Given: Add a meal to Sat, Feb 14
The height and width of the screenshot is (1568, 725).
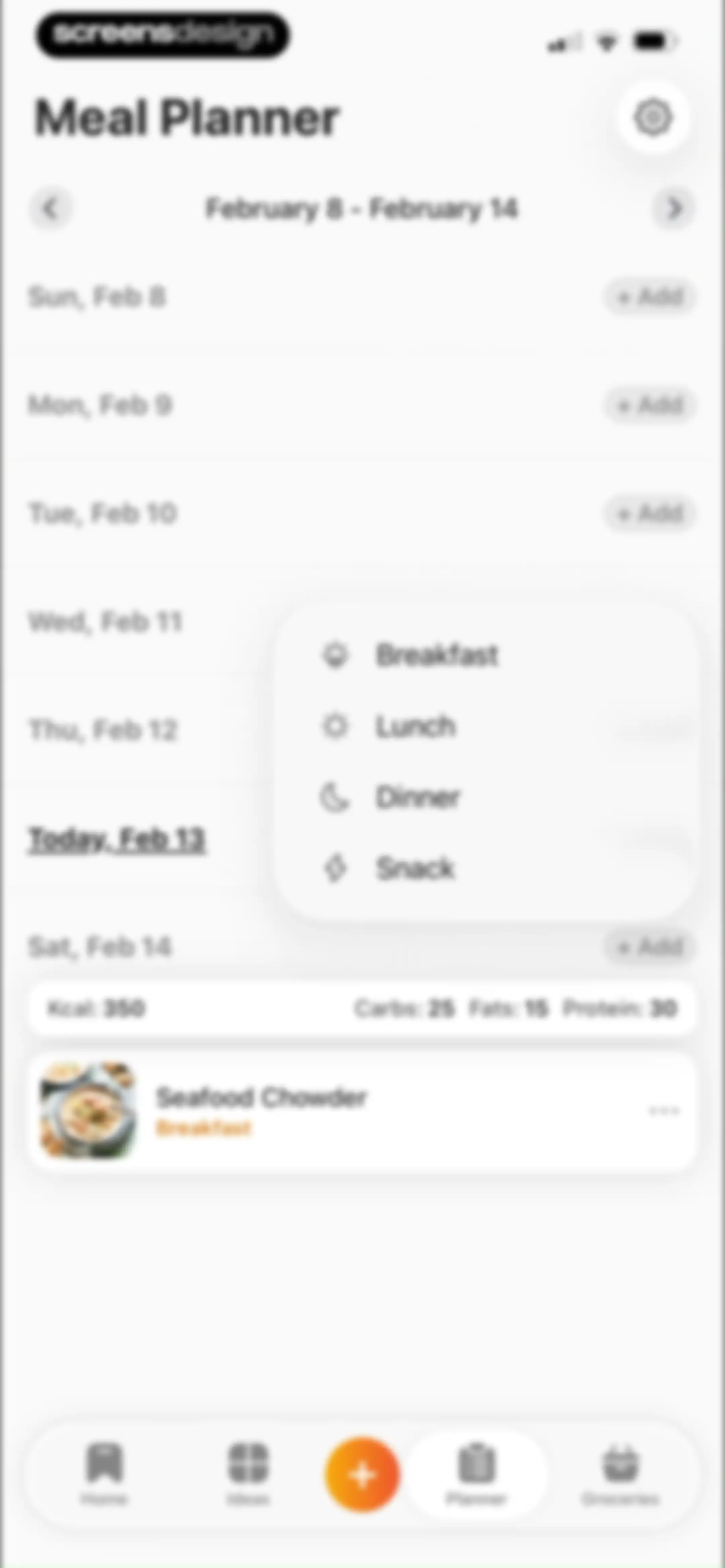Looking at the screenshot, I should tap(649, 947).
